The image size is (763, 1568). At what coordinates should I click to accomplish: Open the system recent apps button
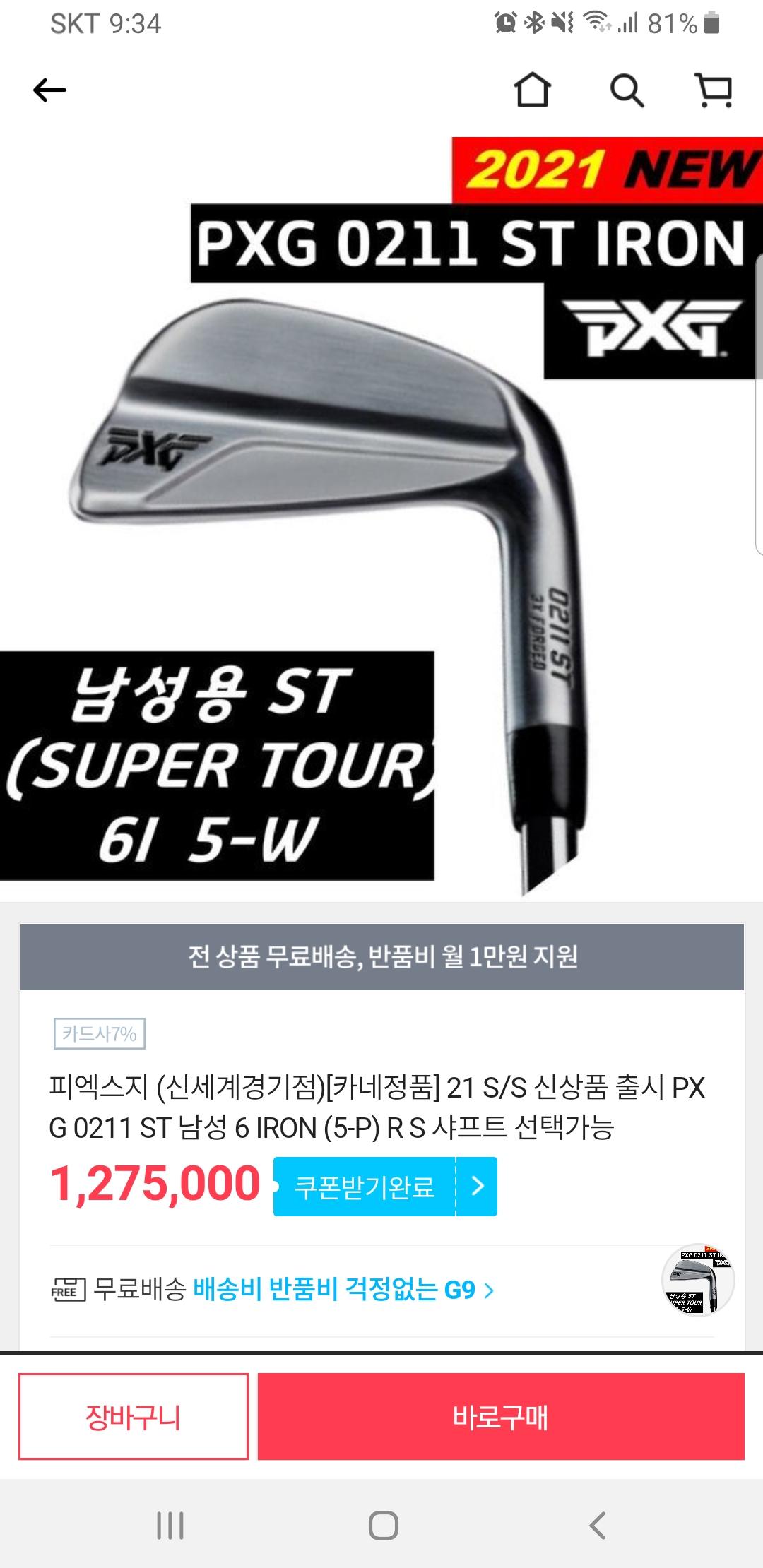(170, 1526)
